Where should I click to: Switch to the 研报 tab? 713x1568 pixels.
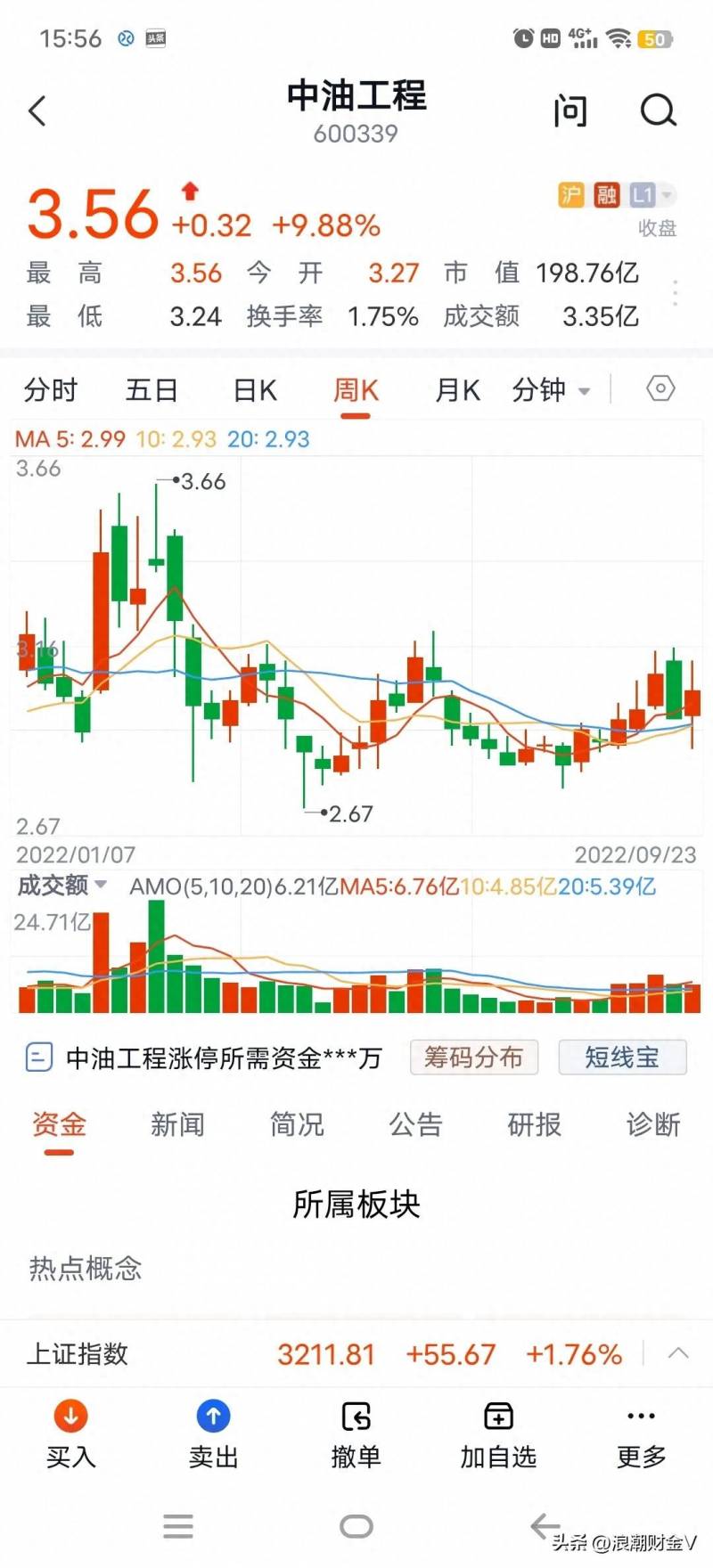tap(535, 1124)
